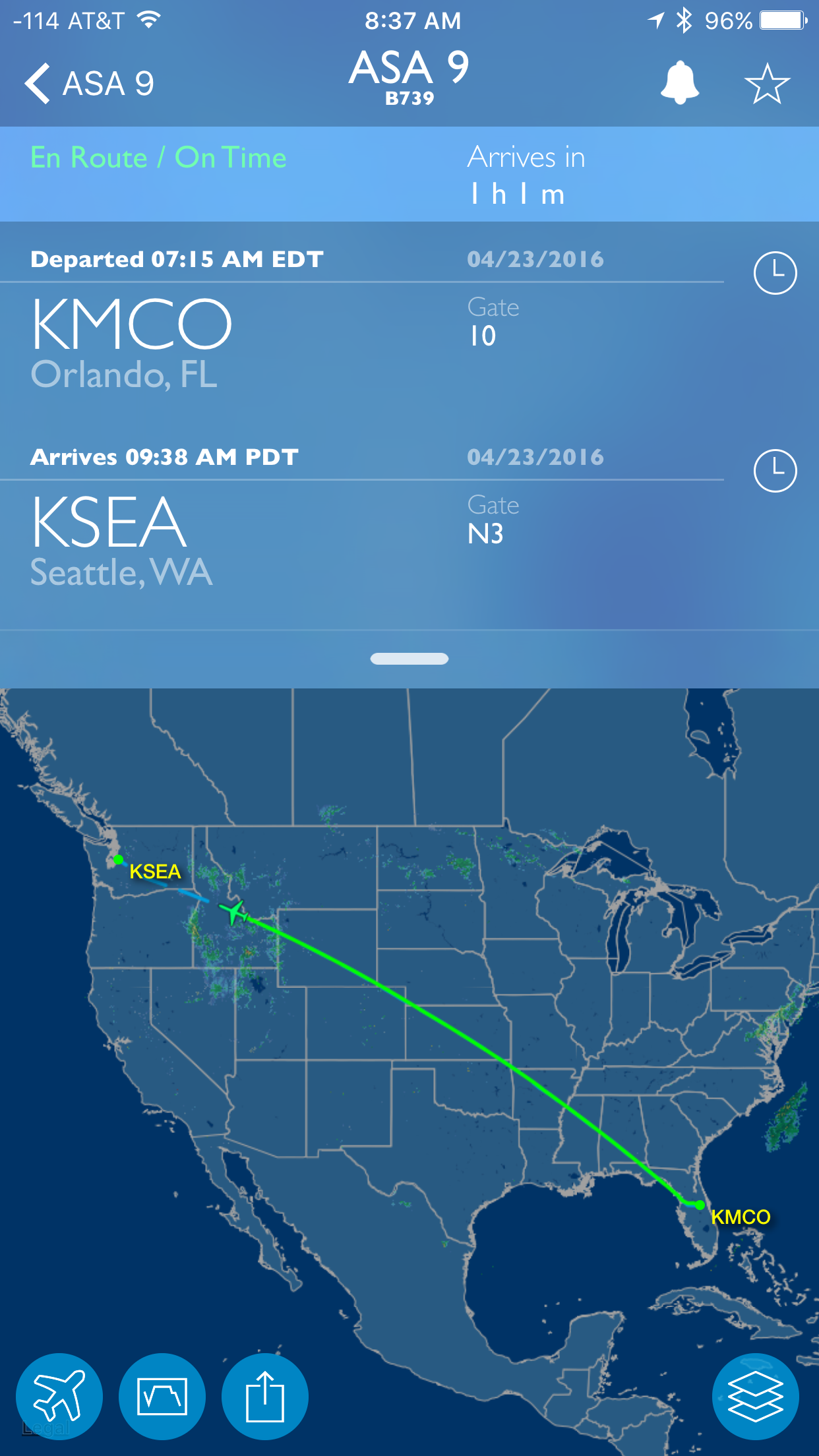819x1456 pixels.
Task: Tap the panel drag handle
Action: point(409,659)
